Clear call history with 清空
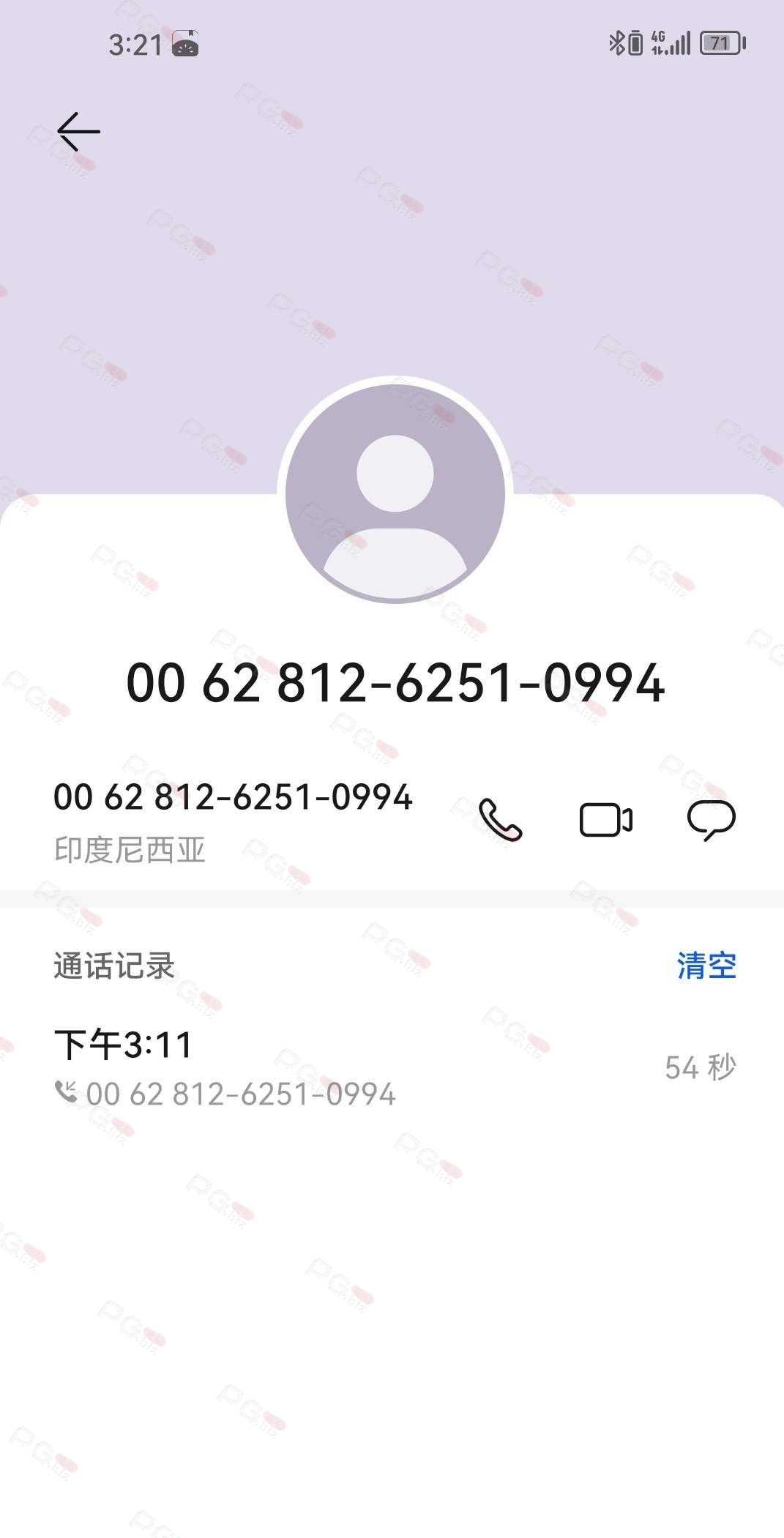This screenshot has height=1538, width=784. [x=706, y=966]
